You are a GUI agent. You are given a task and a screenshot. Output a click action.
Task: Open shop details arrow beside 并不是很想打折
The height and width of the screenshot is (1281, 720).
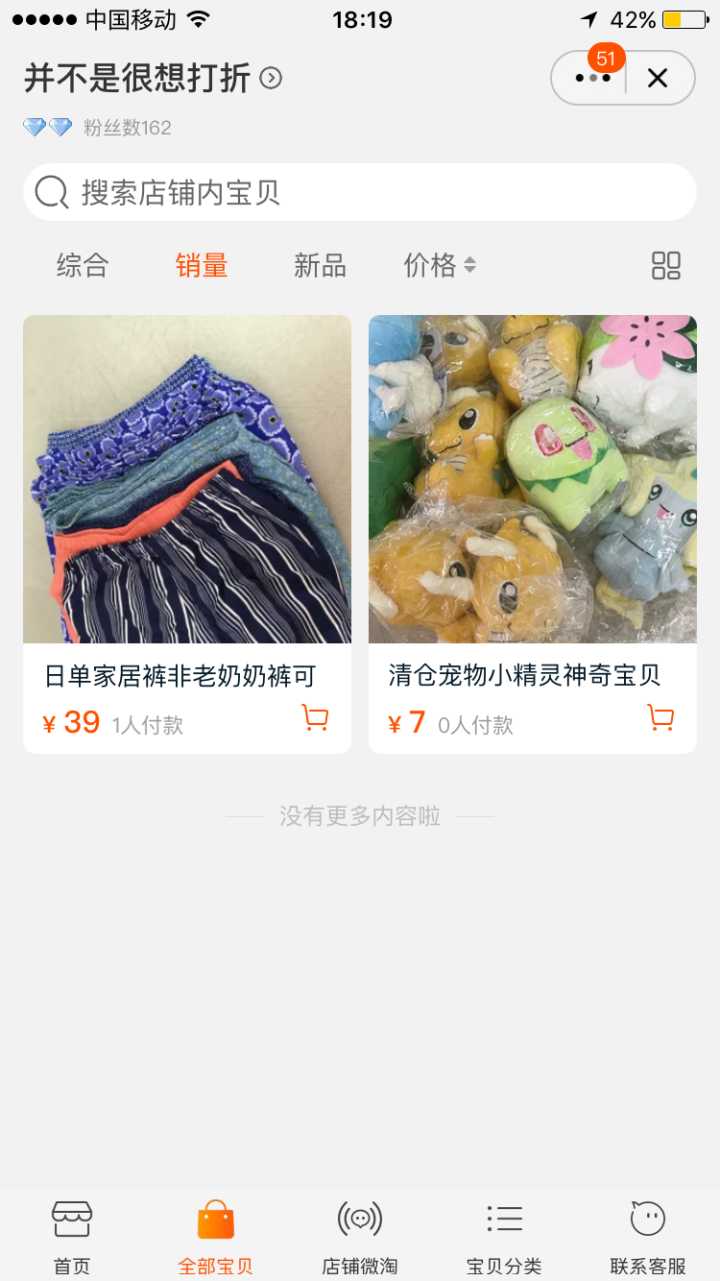point(271,78)
